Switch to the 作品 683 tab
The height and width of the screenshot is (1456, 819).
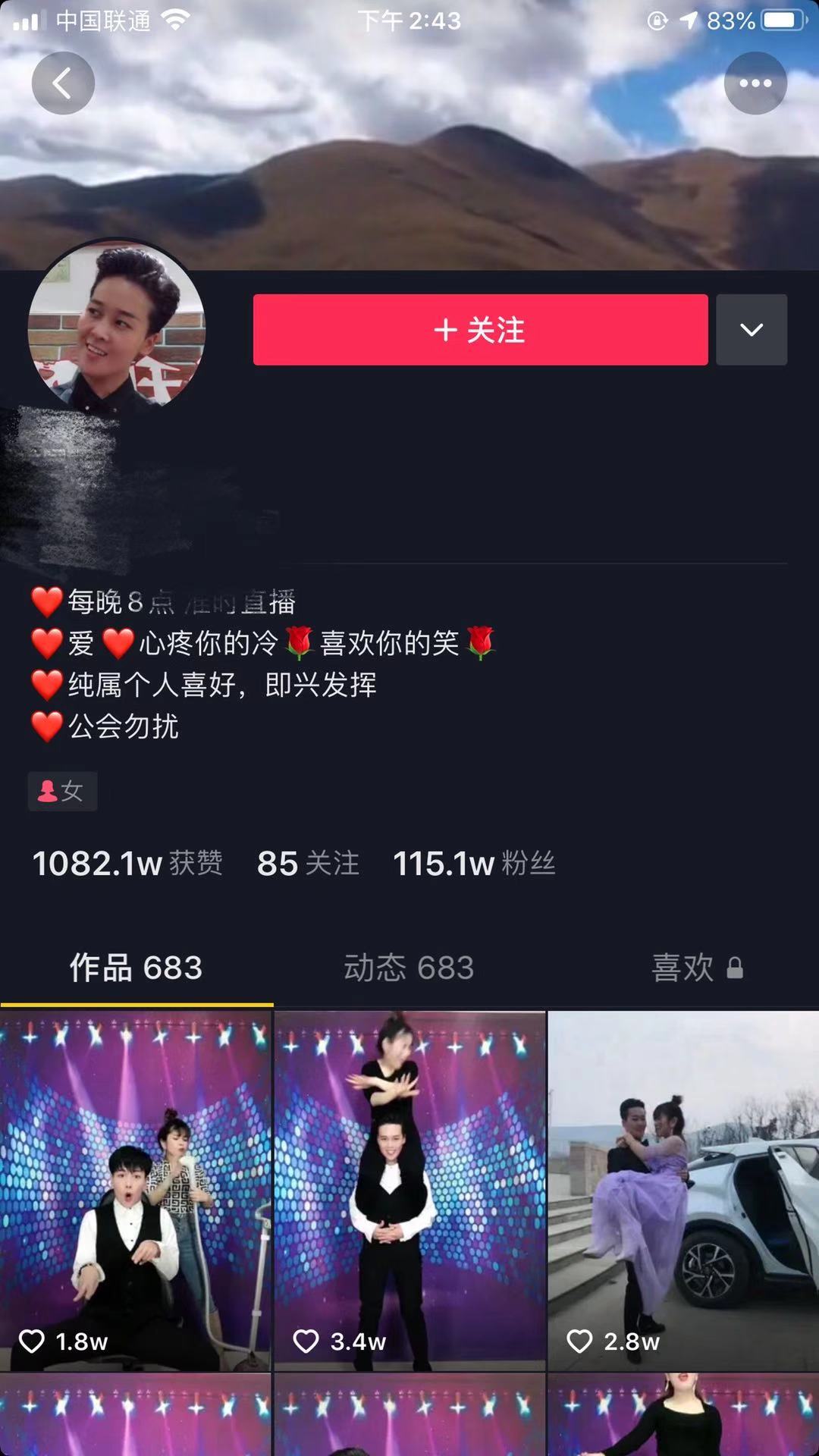pos(136,968)
